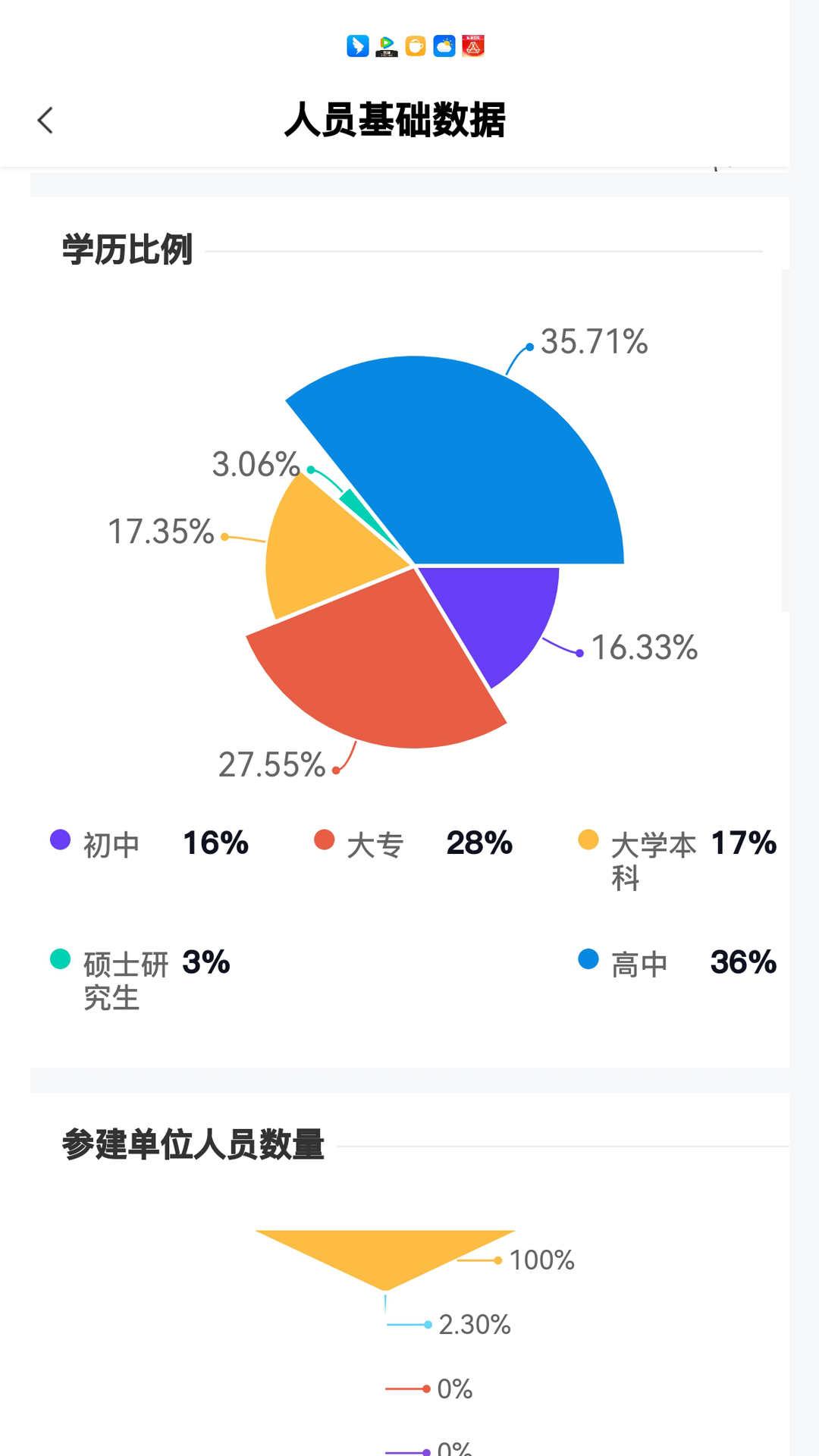Toggle the 高中 legend item

coord(639,964)
